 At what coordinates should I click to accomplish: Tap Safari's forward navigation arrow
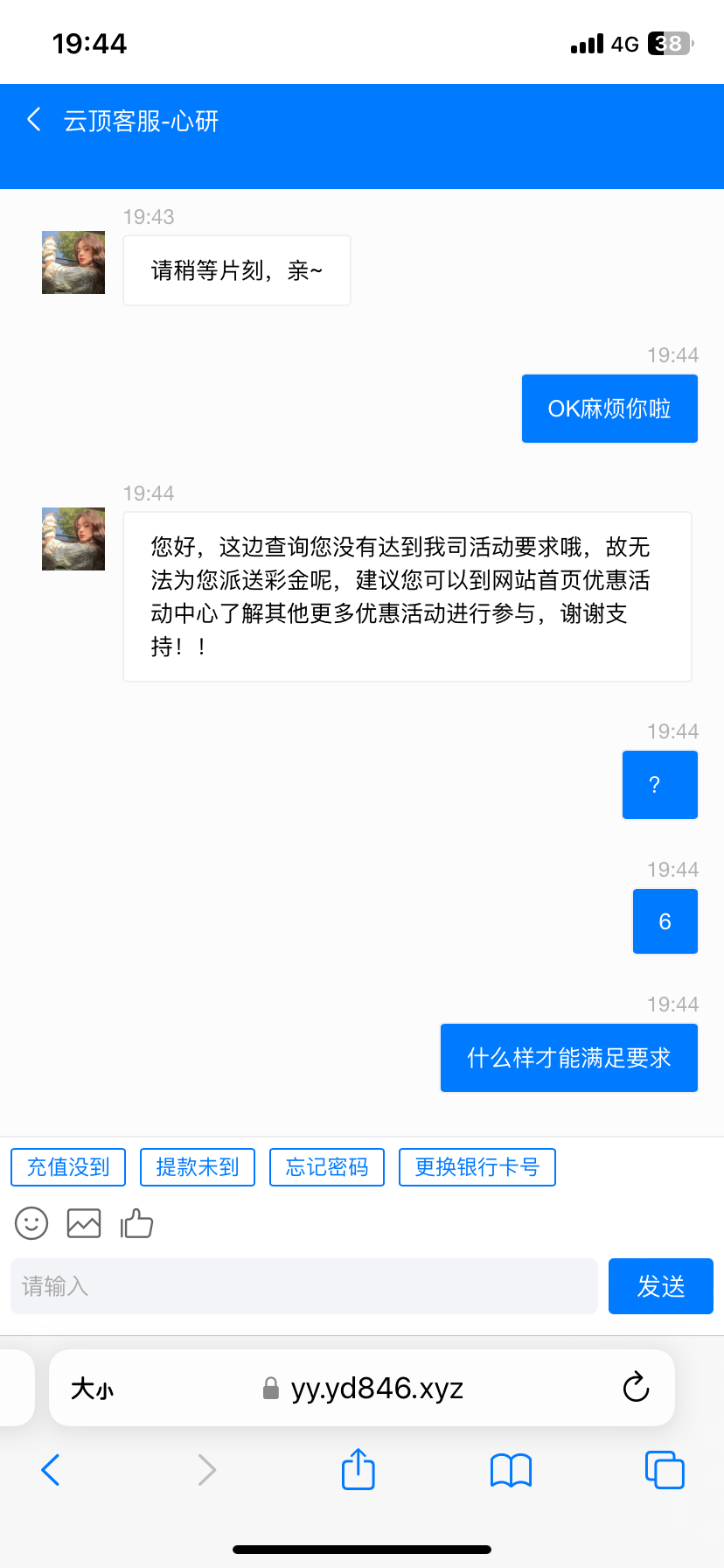[205, 1470]
